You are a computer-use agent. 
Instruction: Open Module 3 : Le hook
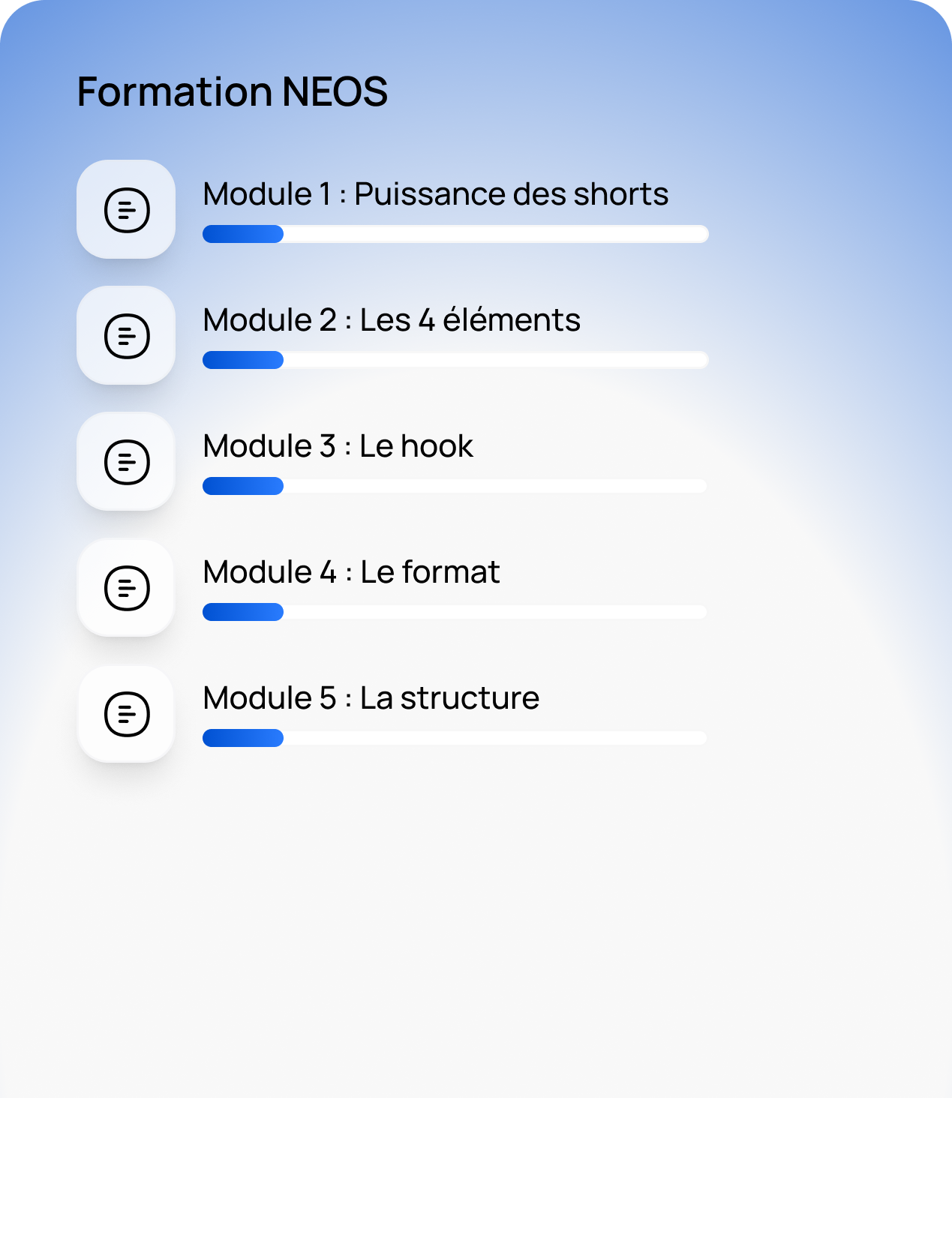[x=338, y=445]
